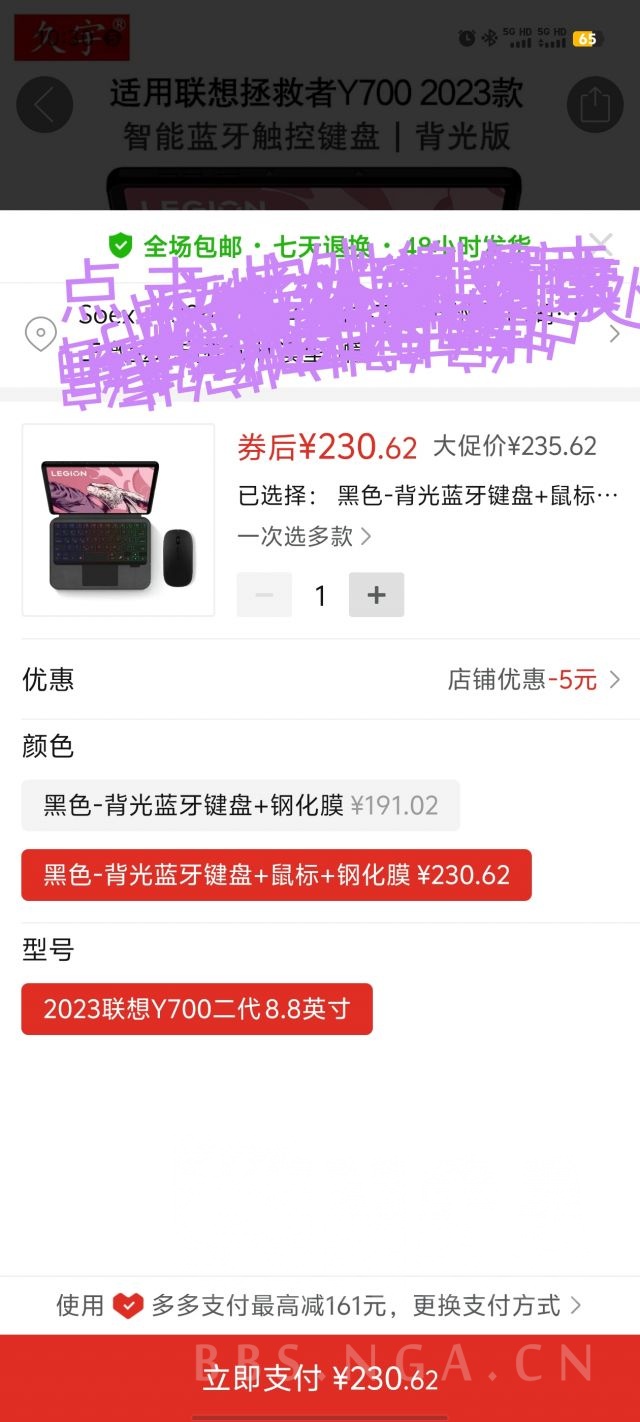View the 店铺优惠 discount details
The height and width of the screenshot is (1422, 640).
click(x=534, y=680)
